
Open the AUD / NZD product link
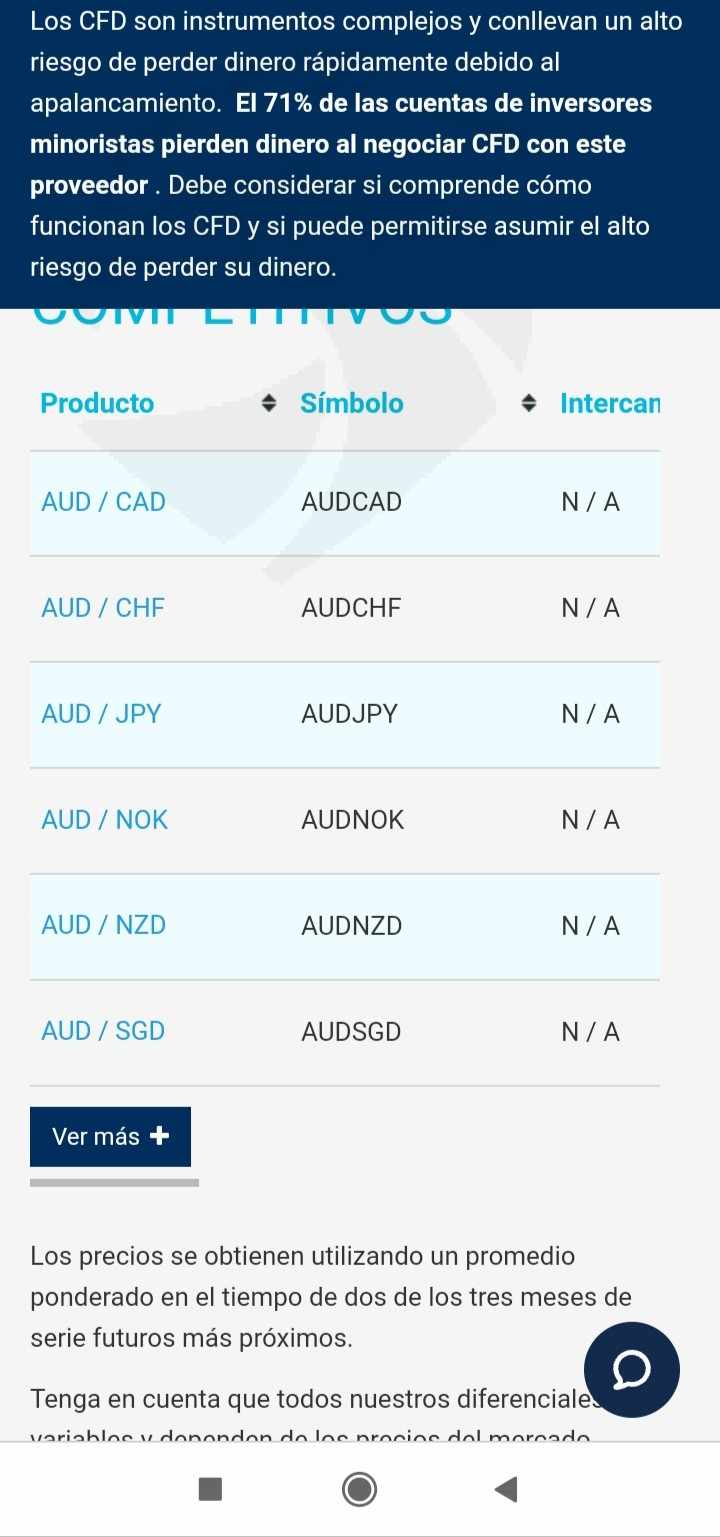click(x=103, y=926)
